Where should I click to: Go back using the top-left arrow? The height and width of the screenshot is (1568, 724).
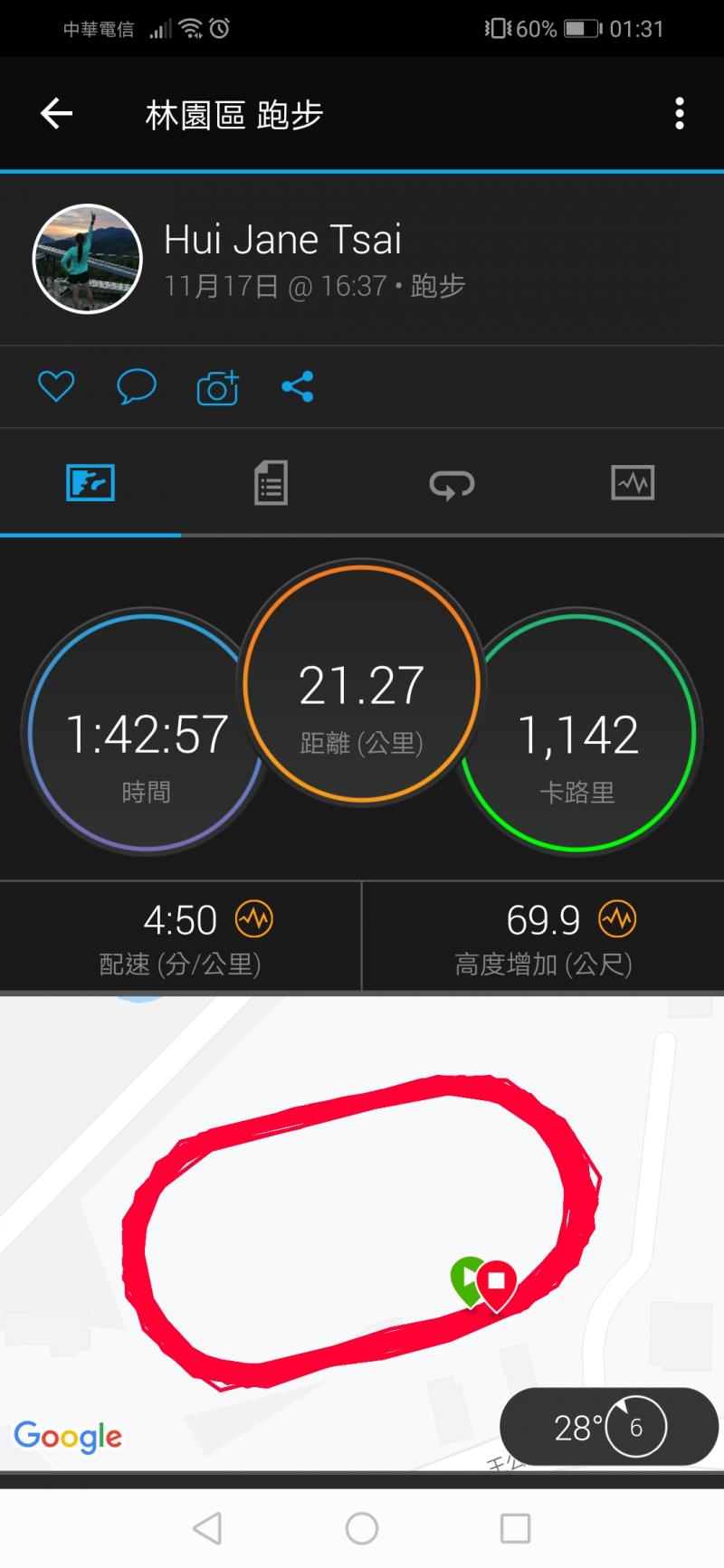click(x=56, y=114)
